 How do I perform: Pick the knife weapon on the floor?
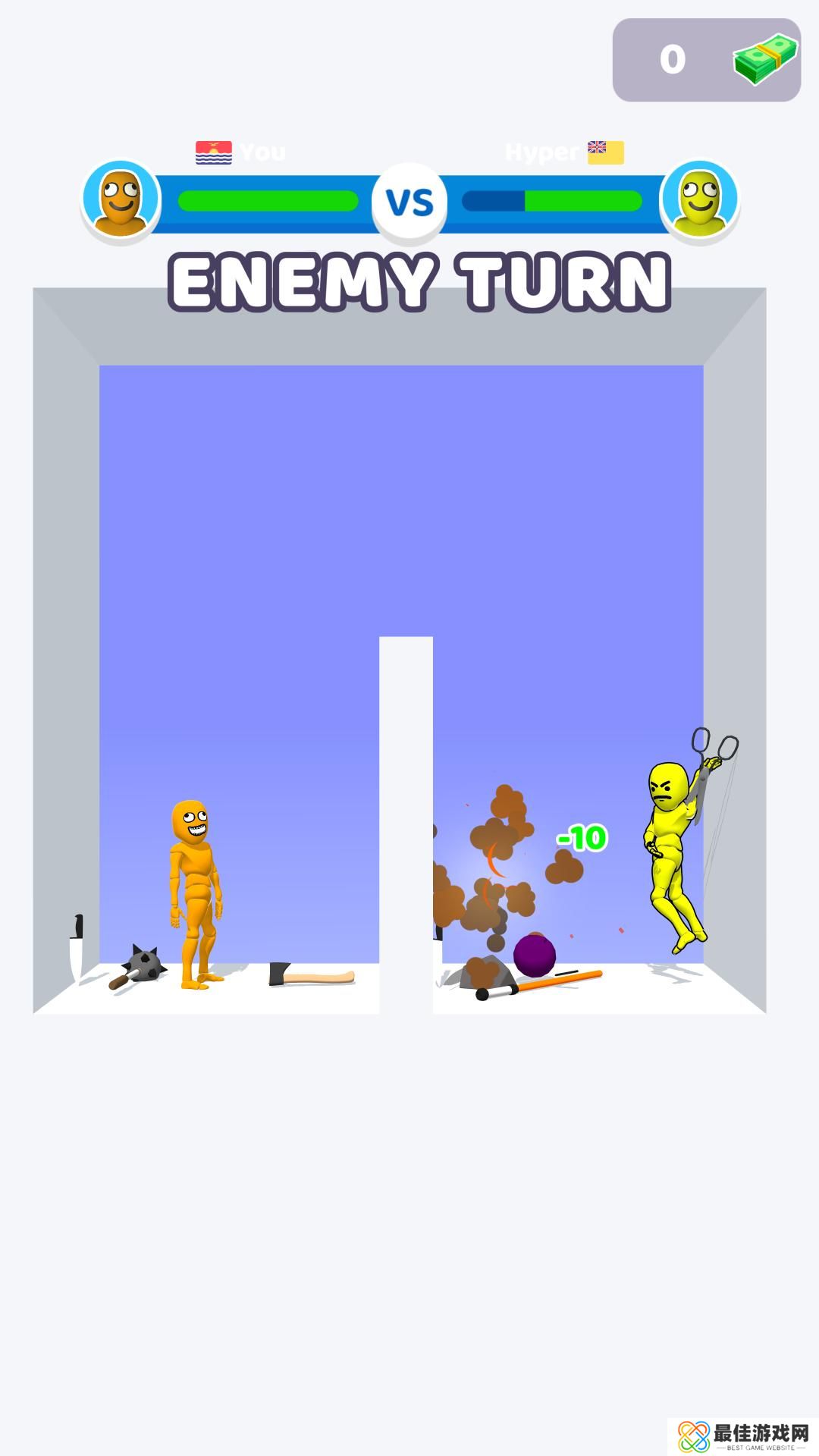pyautogui.click(x=77, y=949)
